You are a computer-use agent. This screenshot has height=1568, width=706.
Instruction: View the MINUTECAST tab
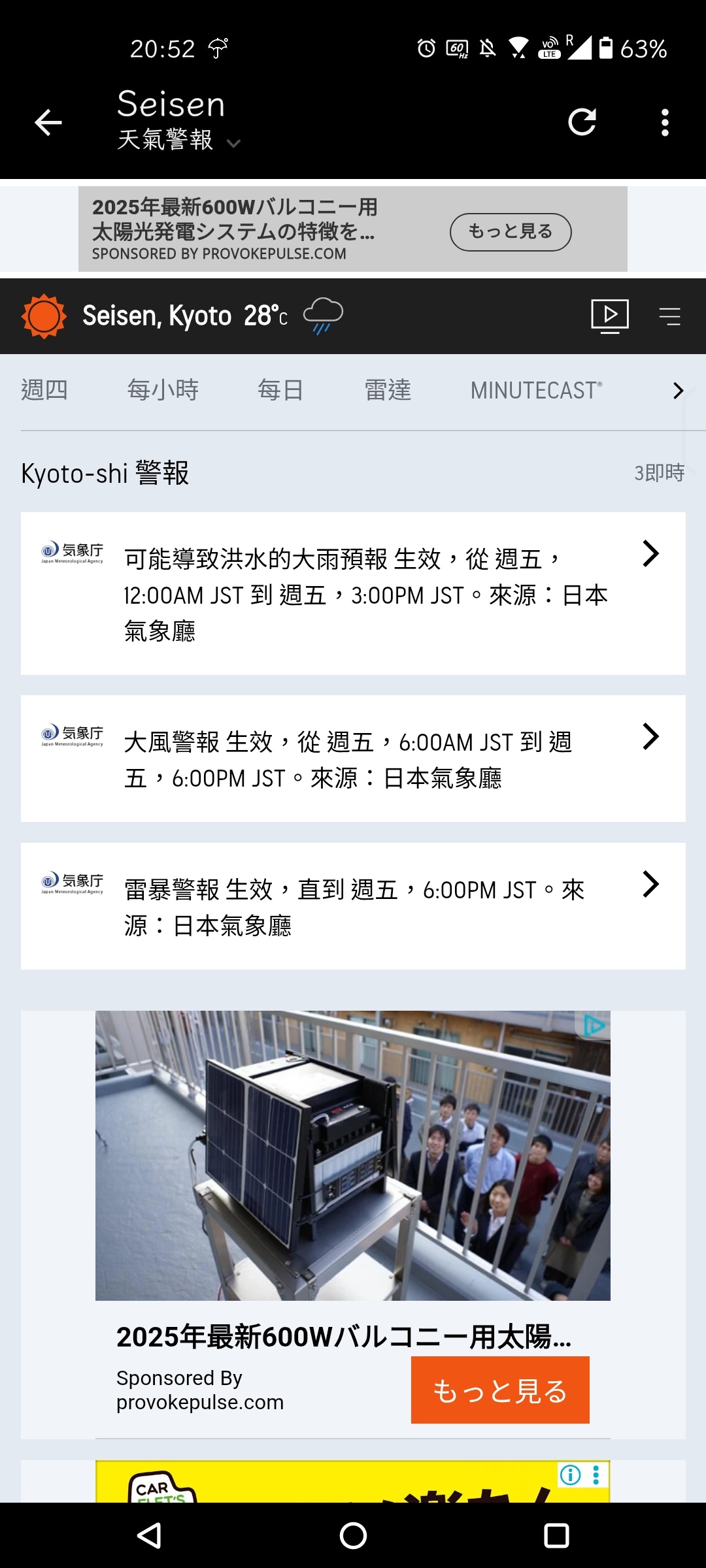536,390
